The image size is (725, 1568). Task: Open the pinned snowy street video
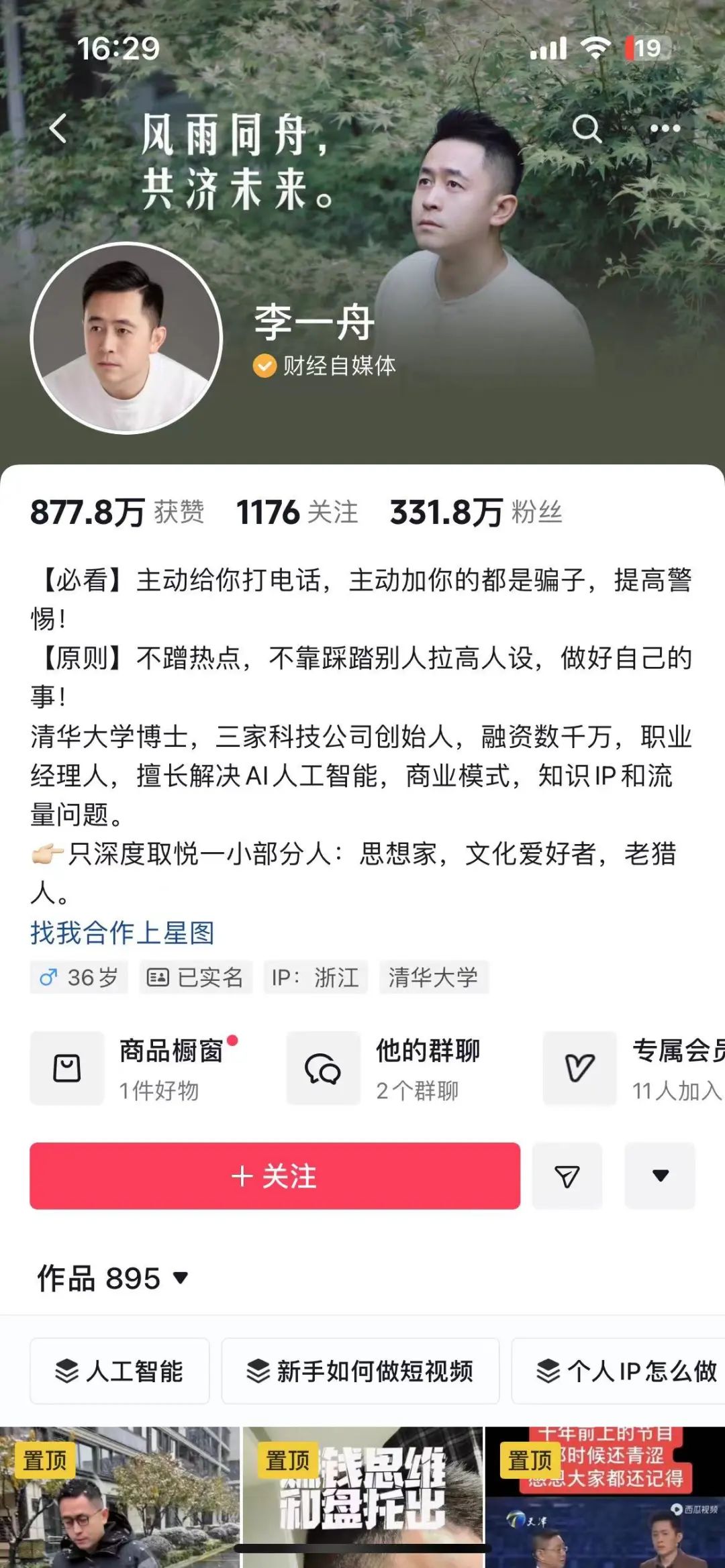click(119, 1496)
